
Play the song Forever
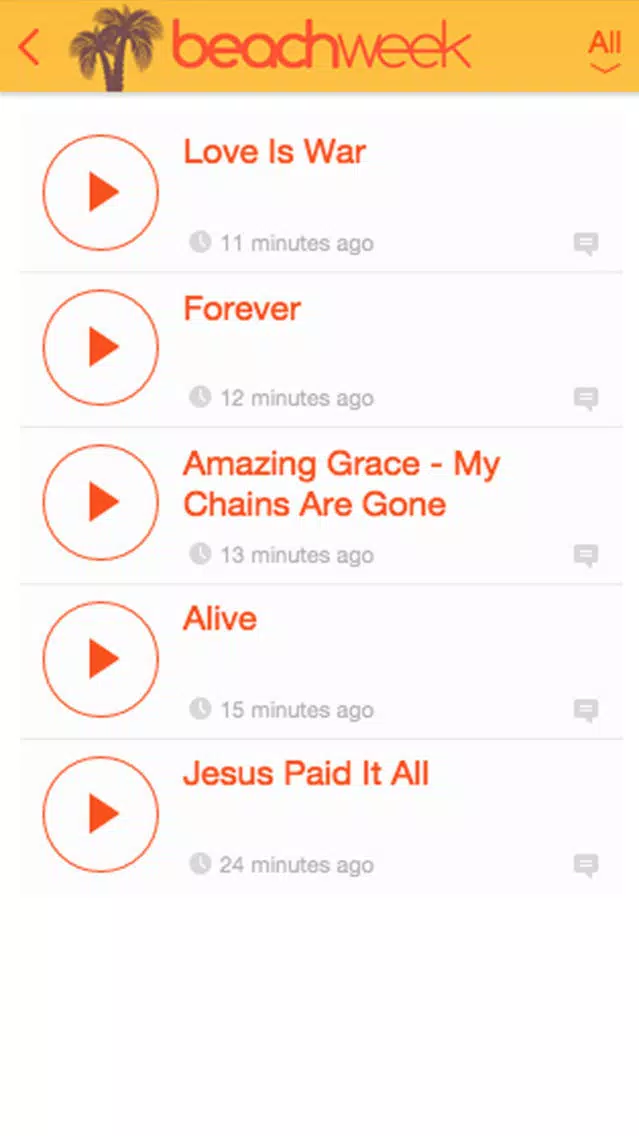pos(101,346)
